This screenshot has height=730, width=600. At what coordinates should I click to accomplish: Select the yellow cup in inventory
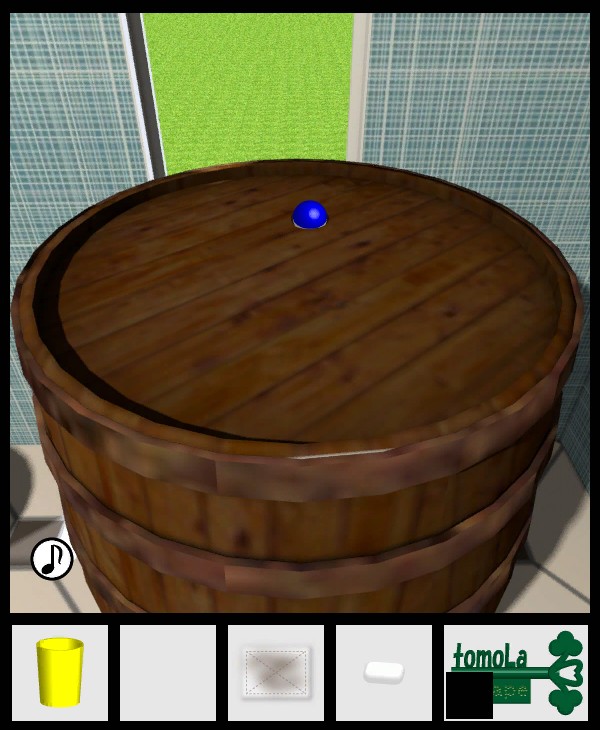[x=60, y=673]
